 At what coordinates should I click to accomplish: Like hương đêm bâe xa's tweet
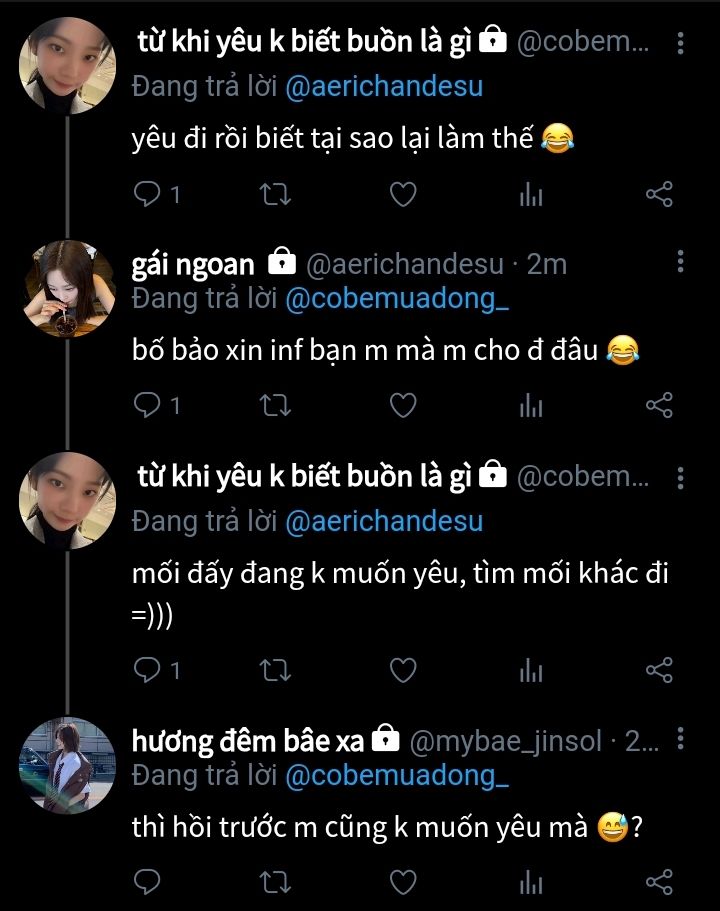pos(402,881)
